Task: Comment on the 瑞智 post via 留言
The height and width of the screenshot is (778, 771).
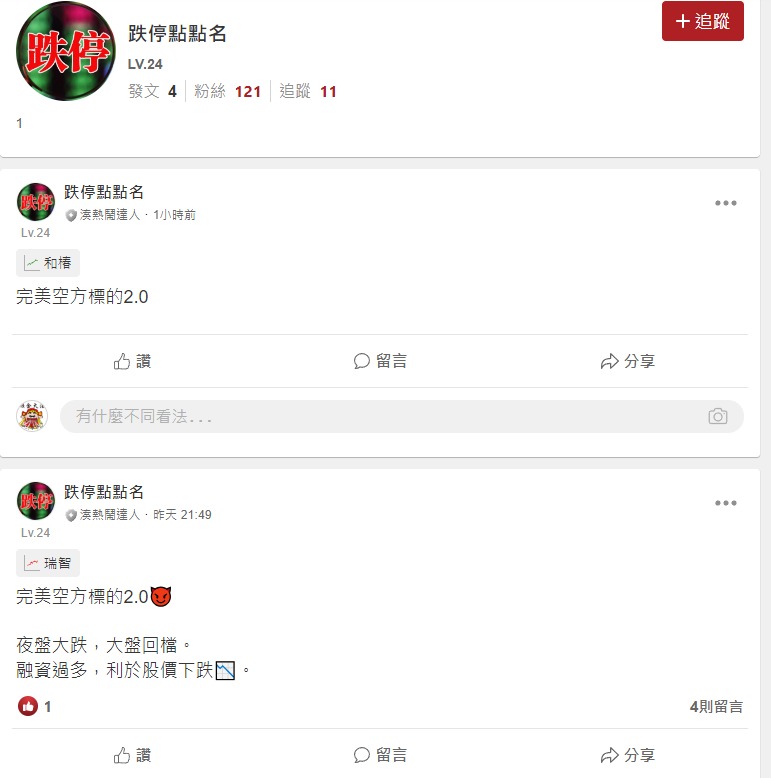Action: [380, 755]
